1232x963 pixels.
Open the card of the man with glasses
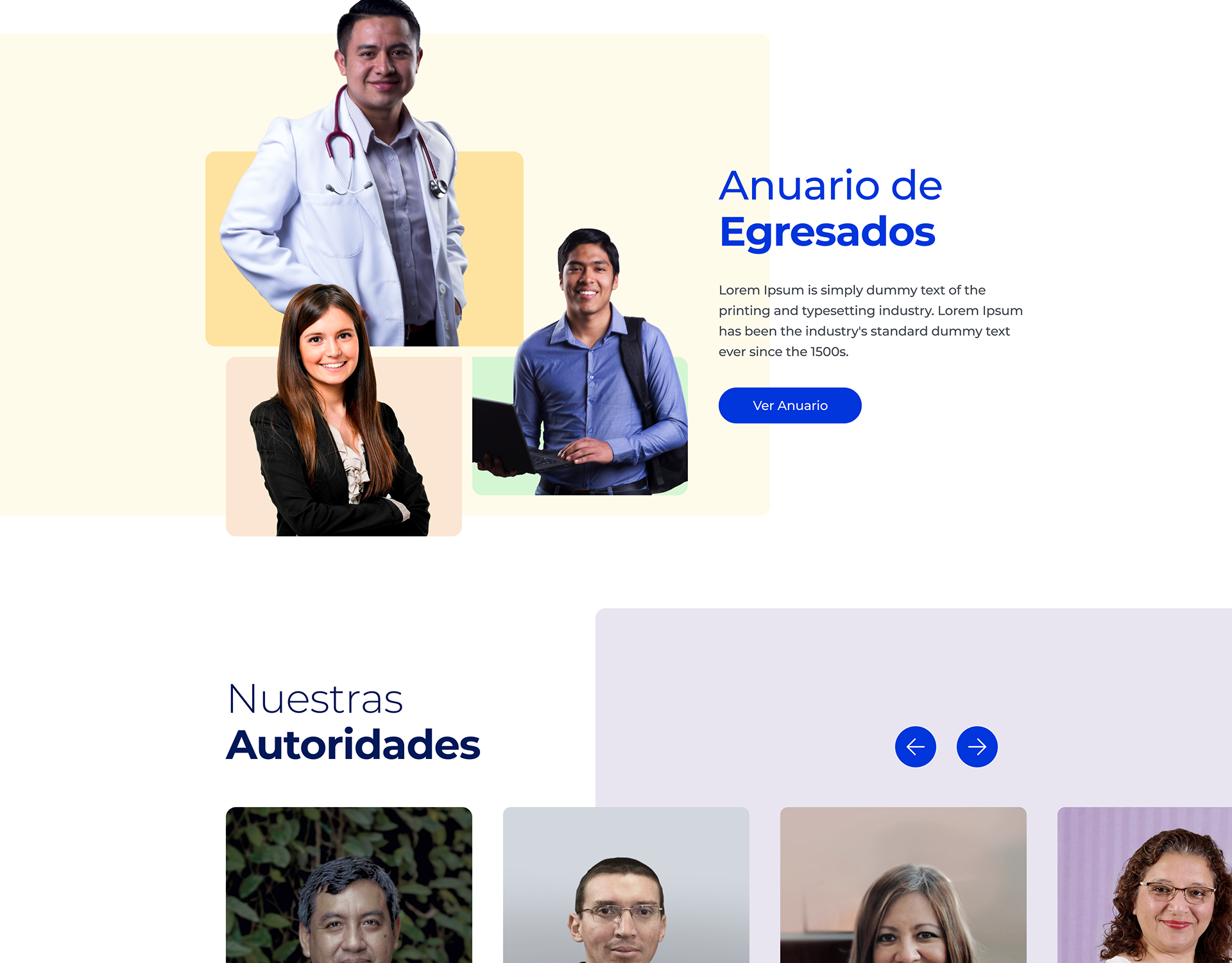(x=626, y=885)
